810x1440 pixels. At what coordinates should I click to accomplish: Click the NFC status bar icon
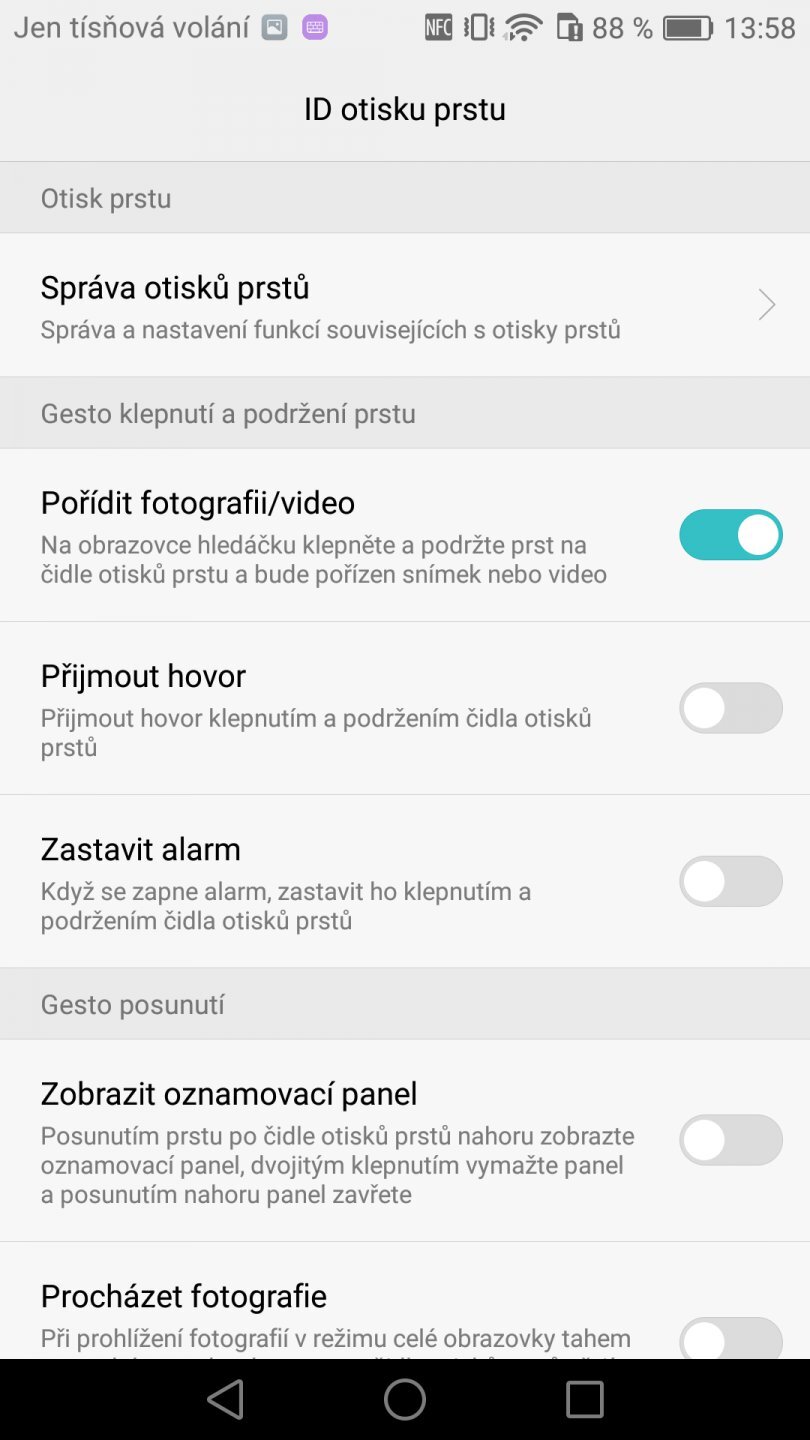(x=438, y=27)
